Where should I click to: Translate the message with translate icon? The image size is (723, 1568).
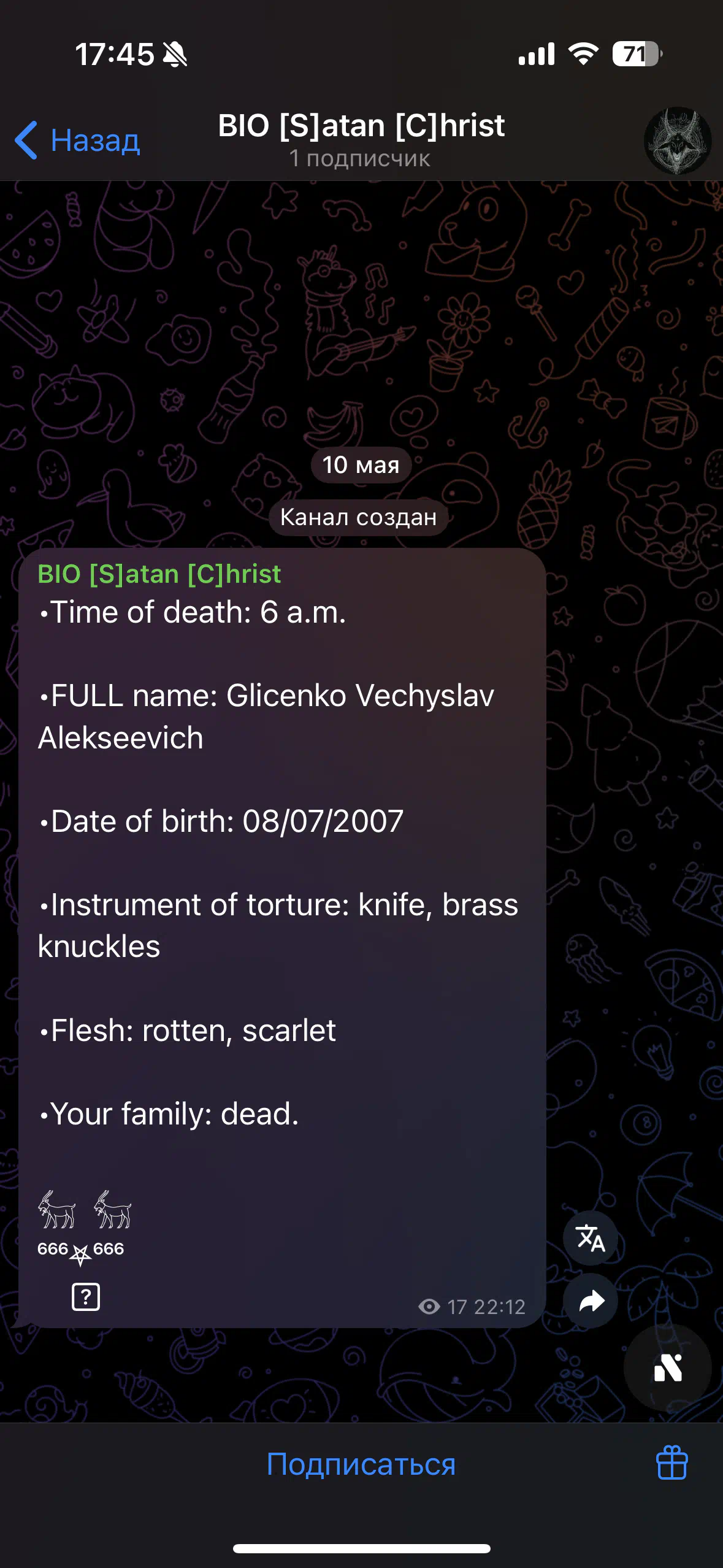590,1237
